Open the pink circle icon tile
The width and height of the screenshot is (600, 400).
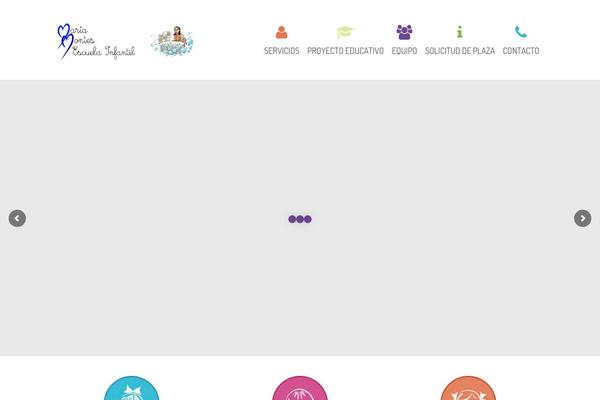[x=300, y=390]
